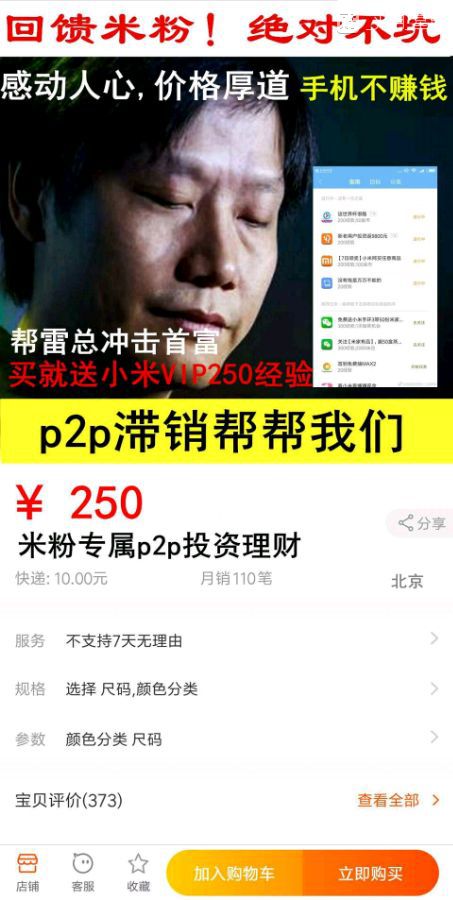Open the 服务 service details row
This screenshot has width=453, height=900.
pos(226,640)
